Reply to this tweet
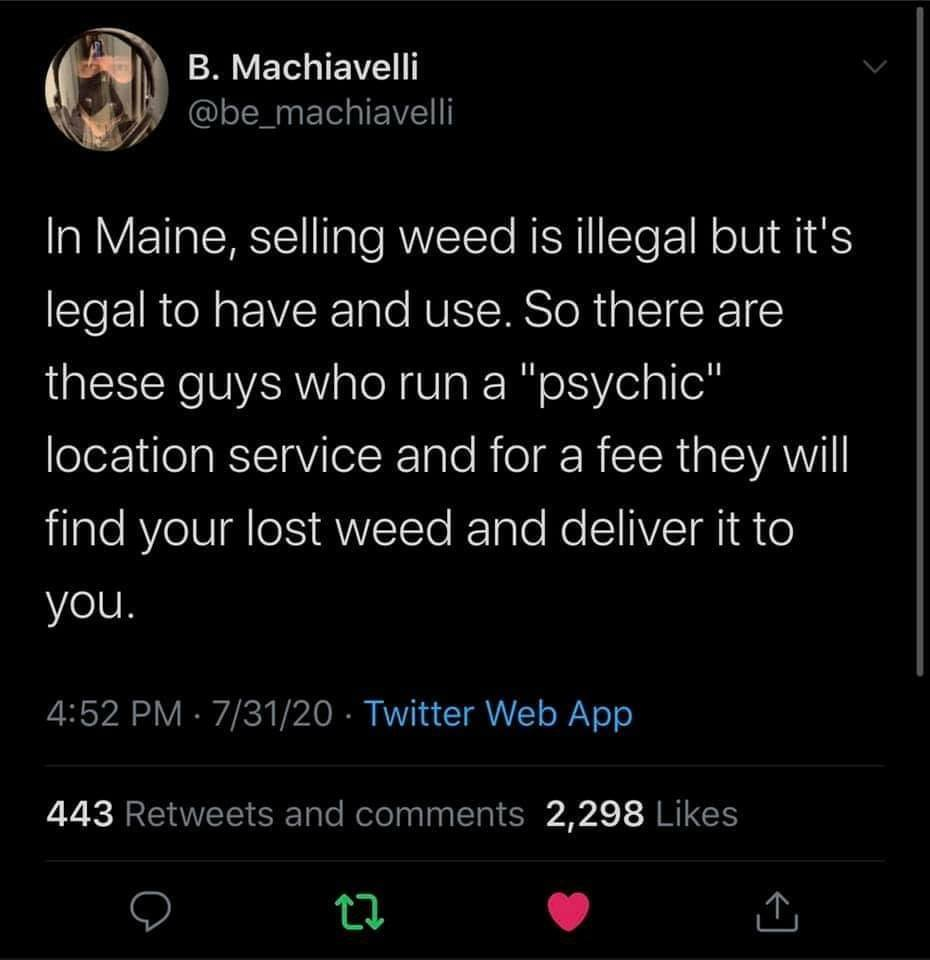 click(x=150, y=910)
